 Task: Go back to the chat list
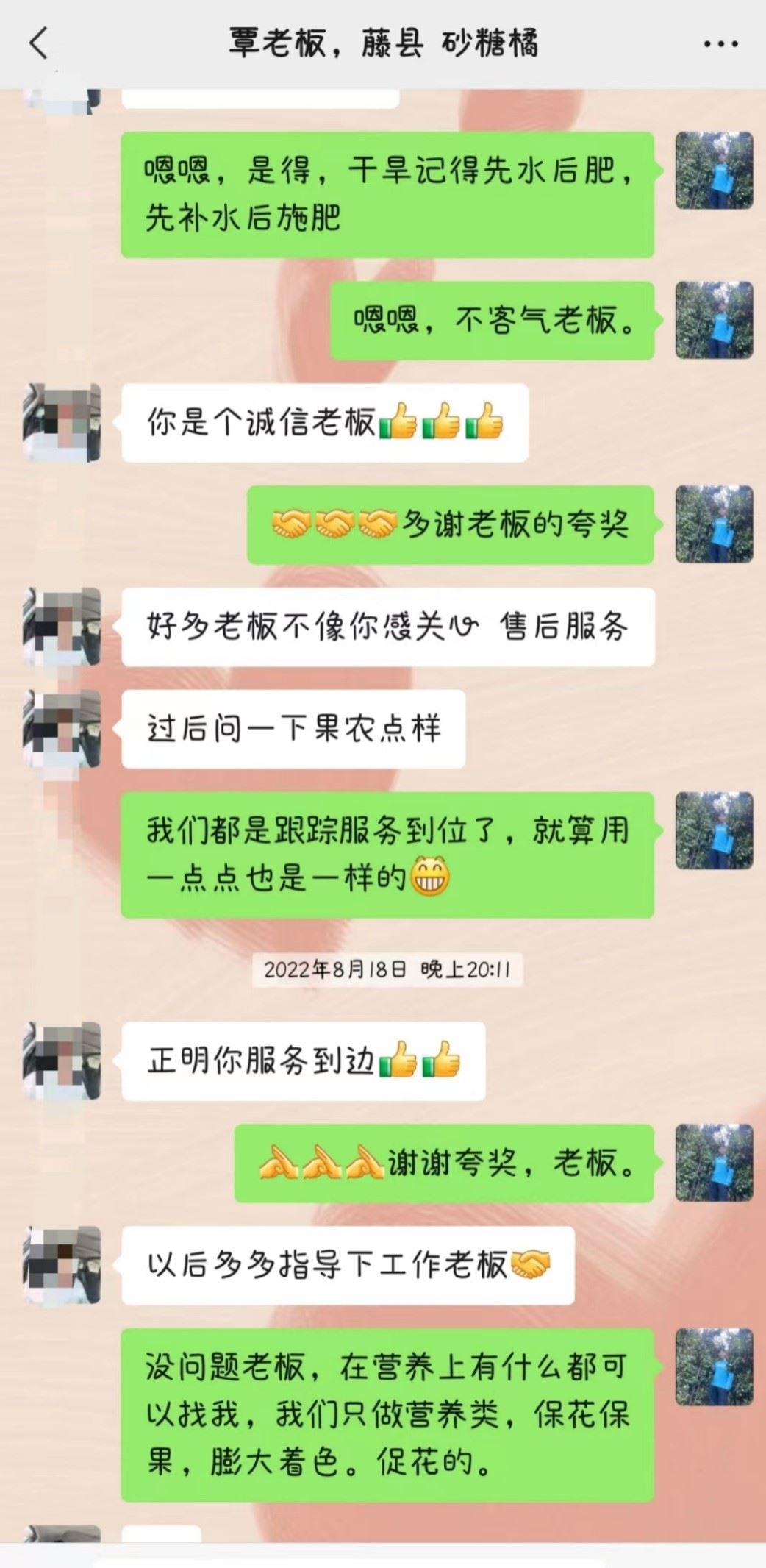(x=38, y=43)
